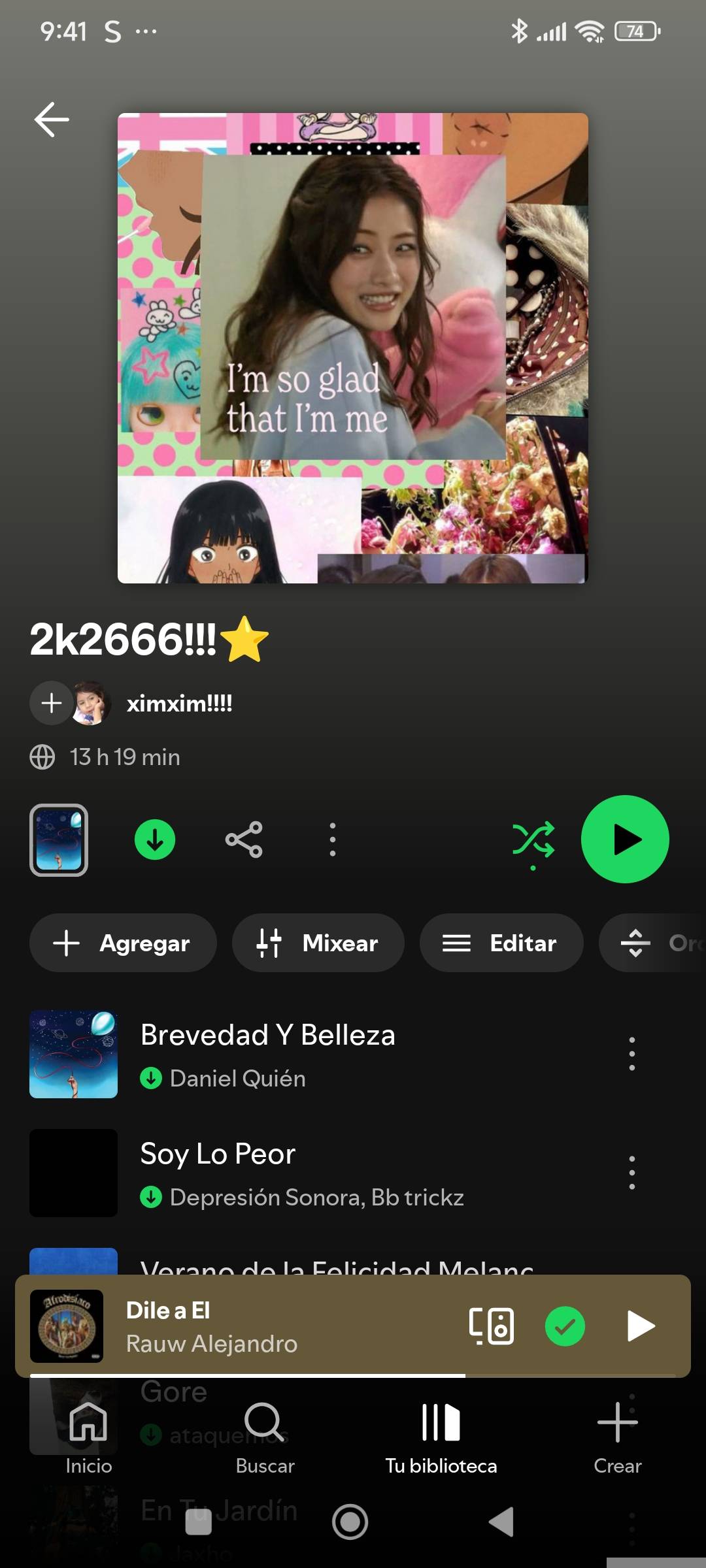The width and height of the screenshot is (706, 1568).
Task: Open the Mixear option
Action: [x=318, y=943]
